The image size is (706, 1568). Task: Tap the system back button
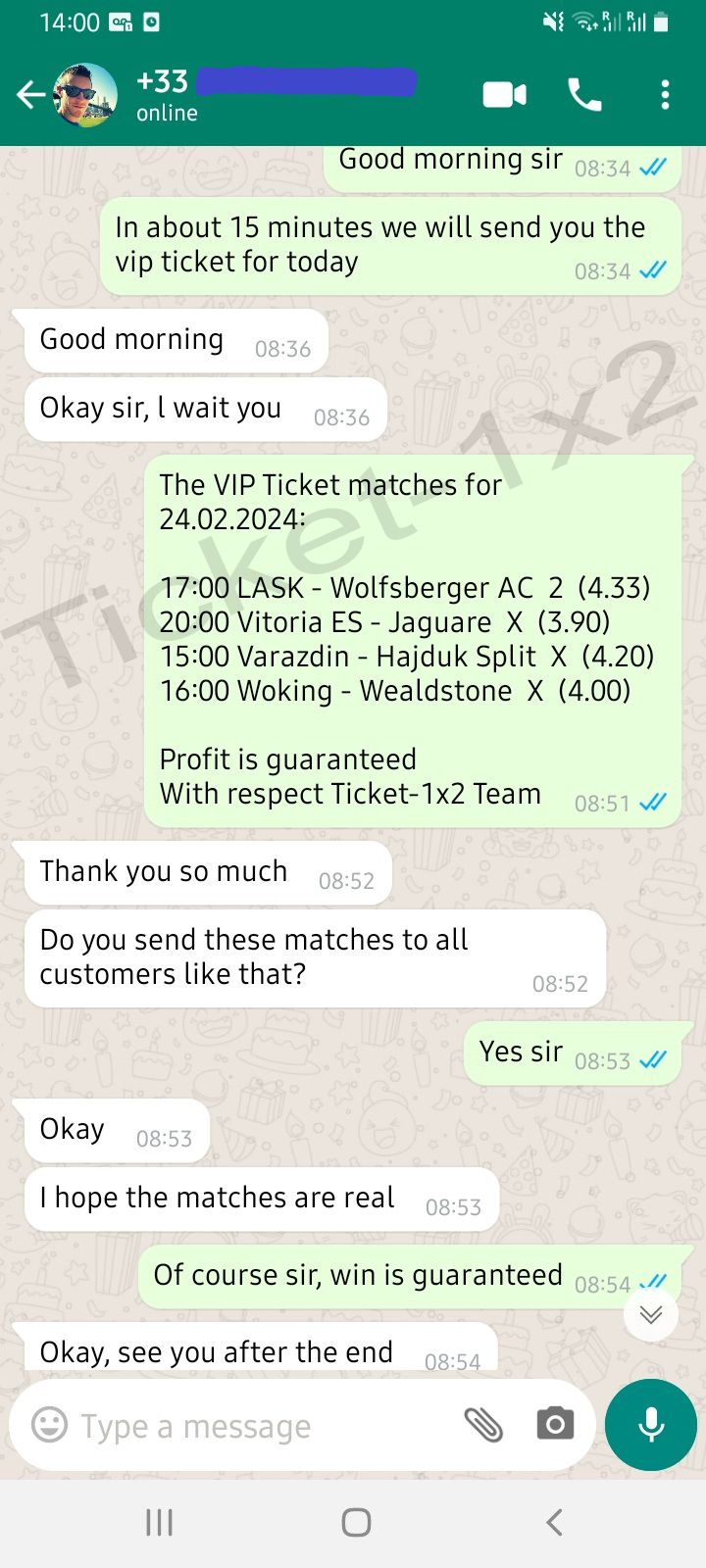[x=554, y=1522]
